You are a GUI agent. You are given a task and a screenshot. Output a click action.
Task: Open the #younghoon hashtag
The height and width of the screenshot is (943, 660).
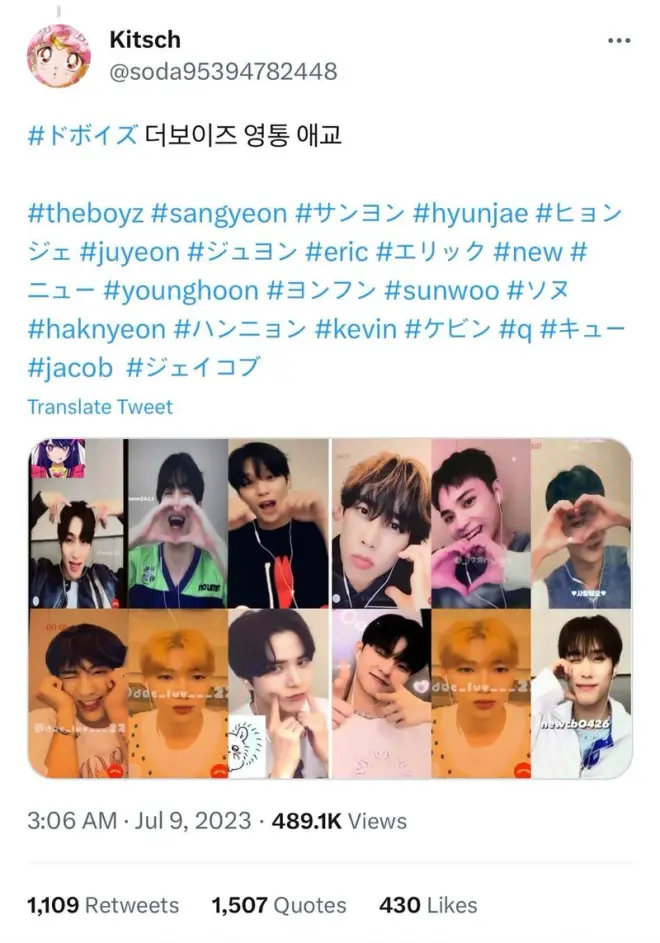tap(180, 290)
